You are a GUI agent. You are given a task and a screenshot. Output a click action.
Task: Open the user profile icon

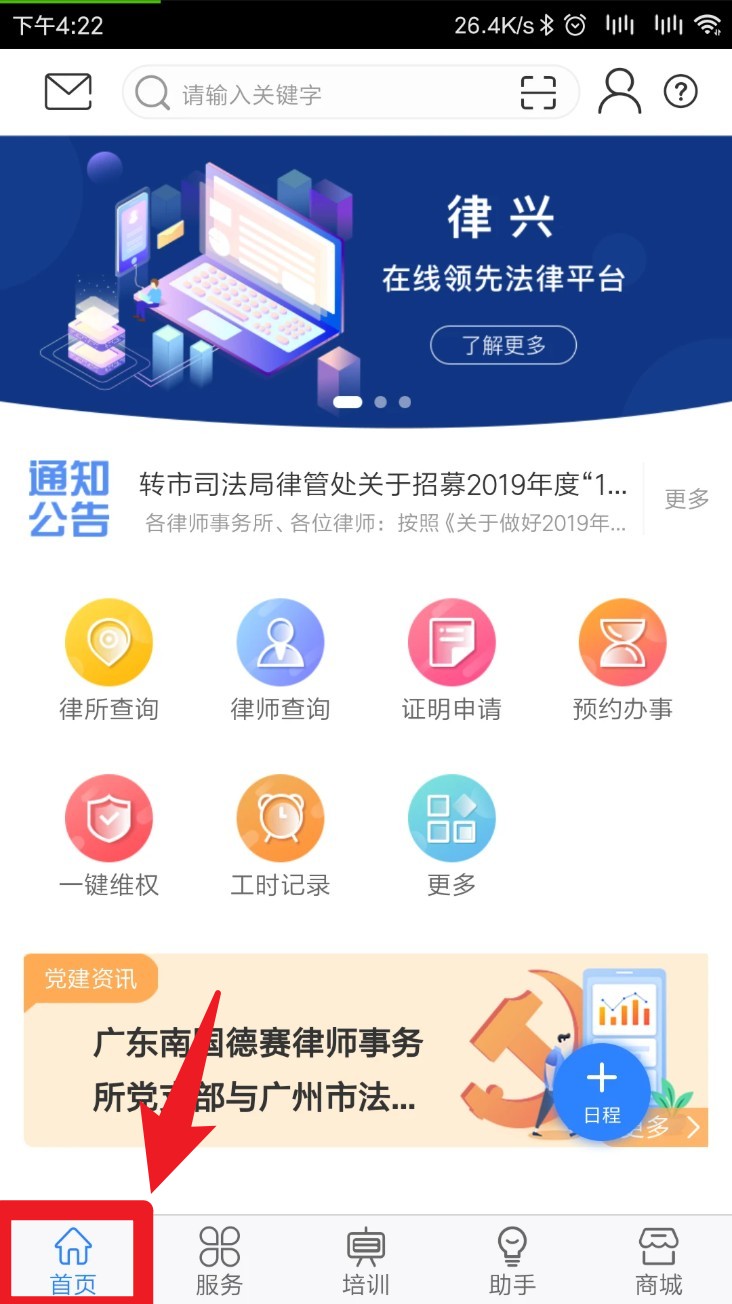coord(619,92)
